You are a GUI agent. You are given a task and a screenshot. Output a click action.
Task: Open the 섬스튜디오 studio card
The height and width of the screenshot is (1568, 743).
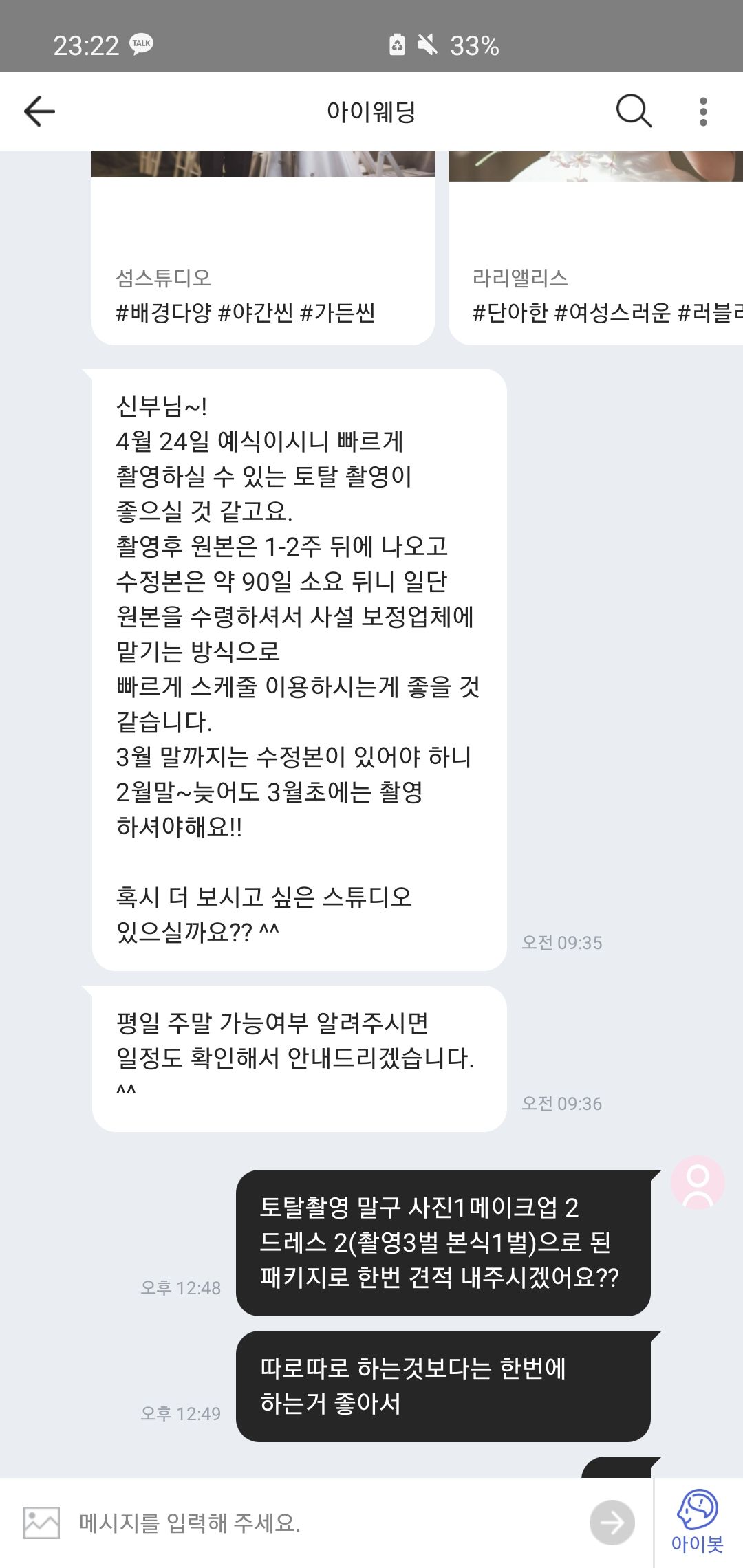pyautogui.click(x=263, y=248)
